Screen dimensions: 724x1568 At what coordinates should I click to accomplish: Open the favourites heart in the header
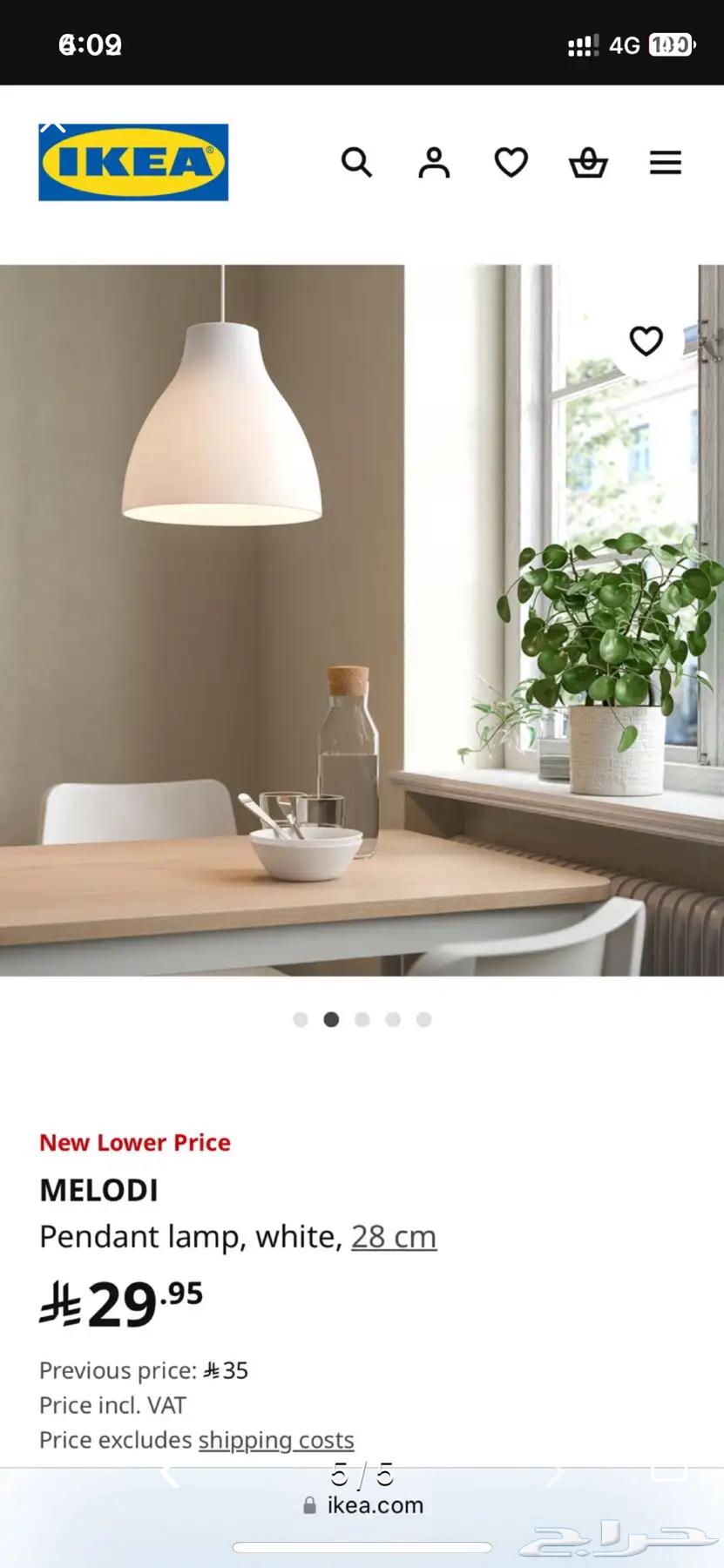pyautogui.click(x=511, y=162)
